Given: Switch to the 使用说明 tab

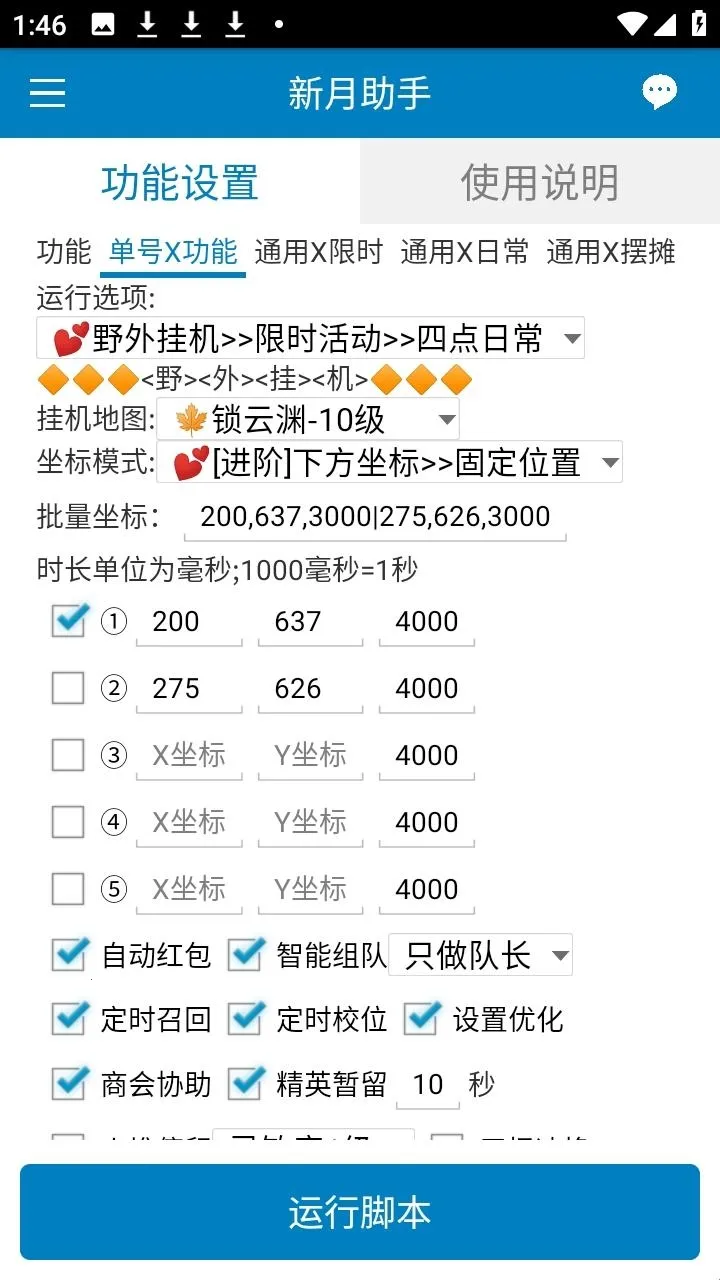Looking at the screenshot, I should click(x=538, y=182).
